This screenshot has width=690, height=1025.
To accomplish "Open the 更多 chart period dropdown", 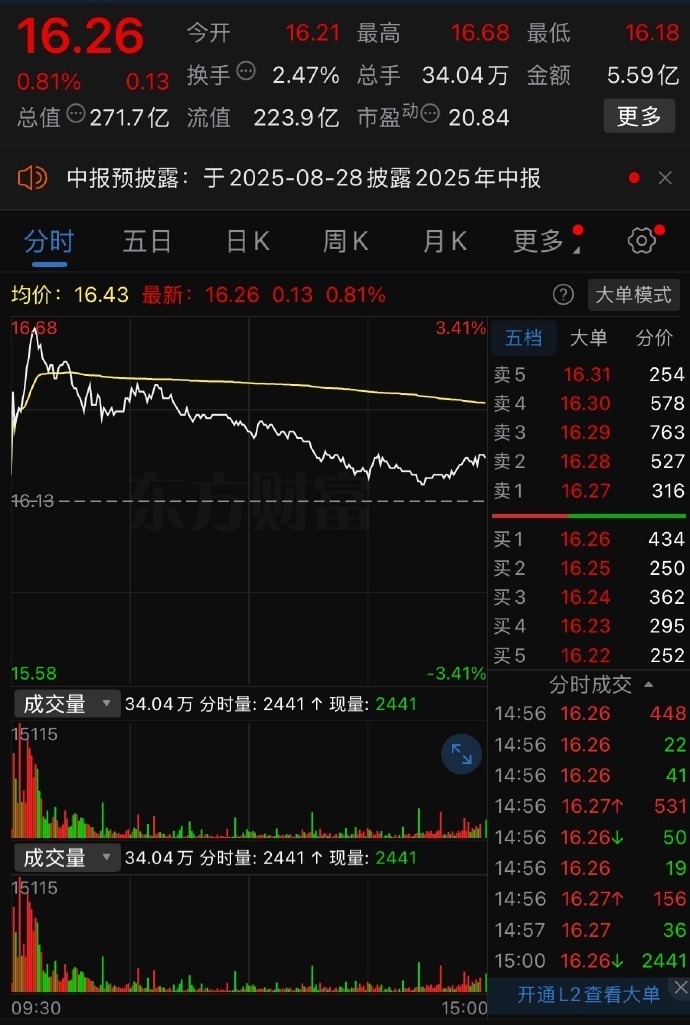I will point(542,241).
